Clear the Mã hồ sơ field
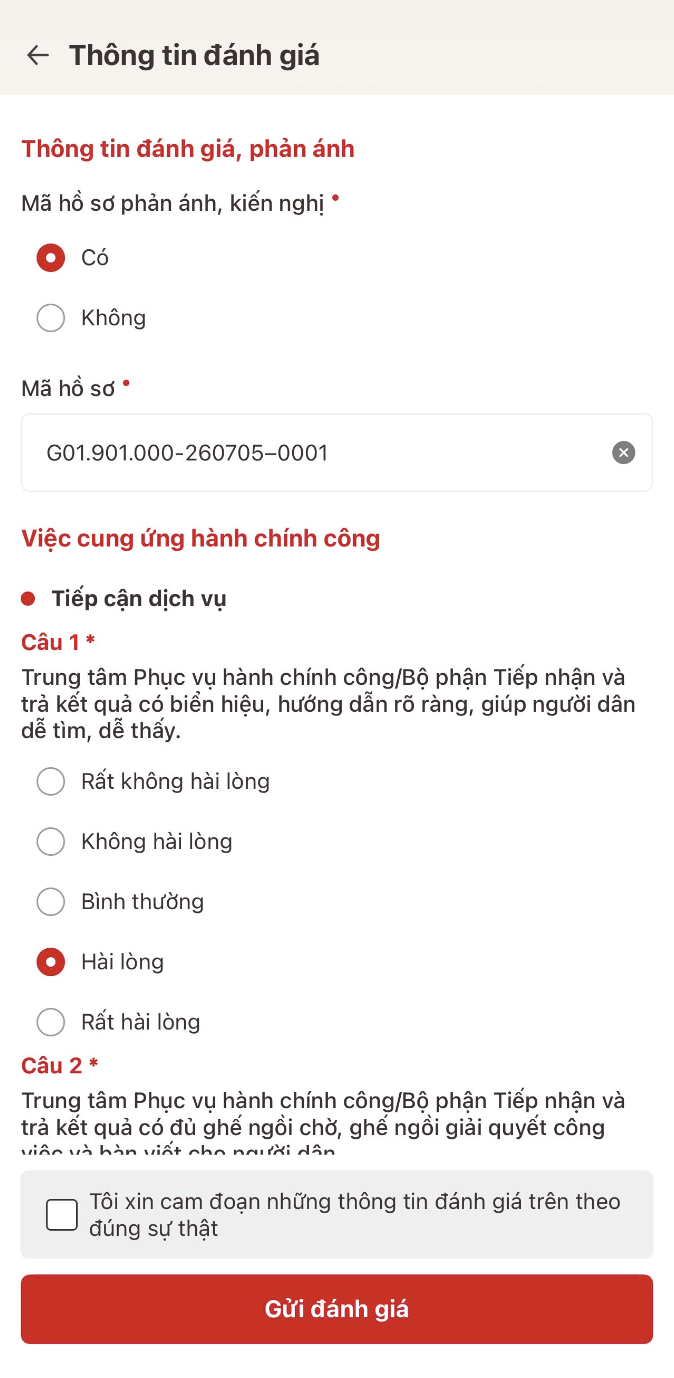The image size is (674, 1378). tap(623, 453)
